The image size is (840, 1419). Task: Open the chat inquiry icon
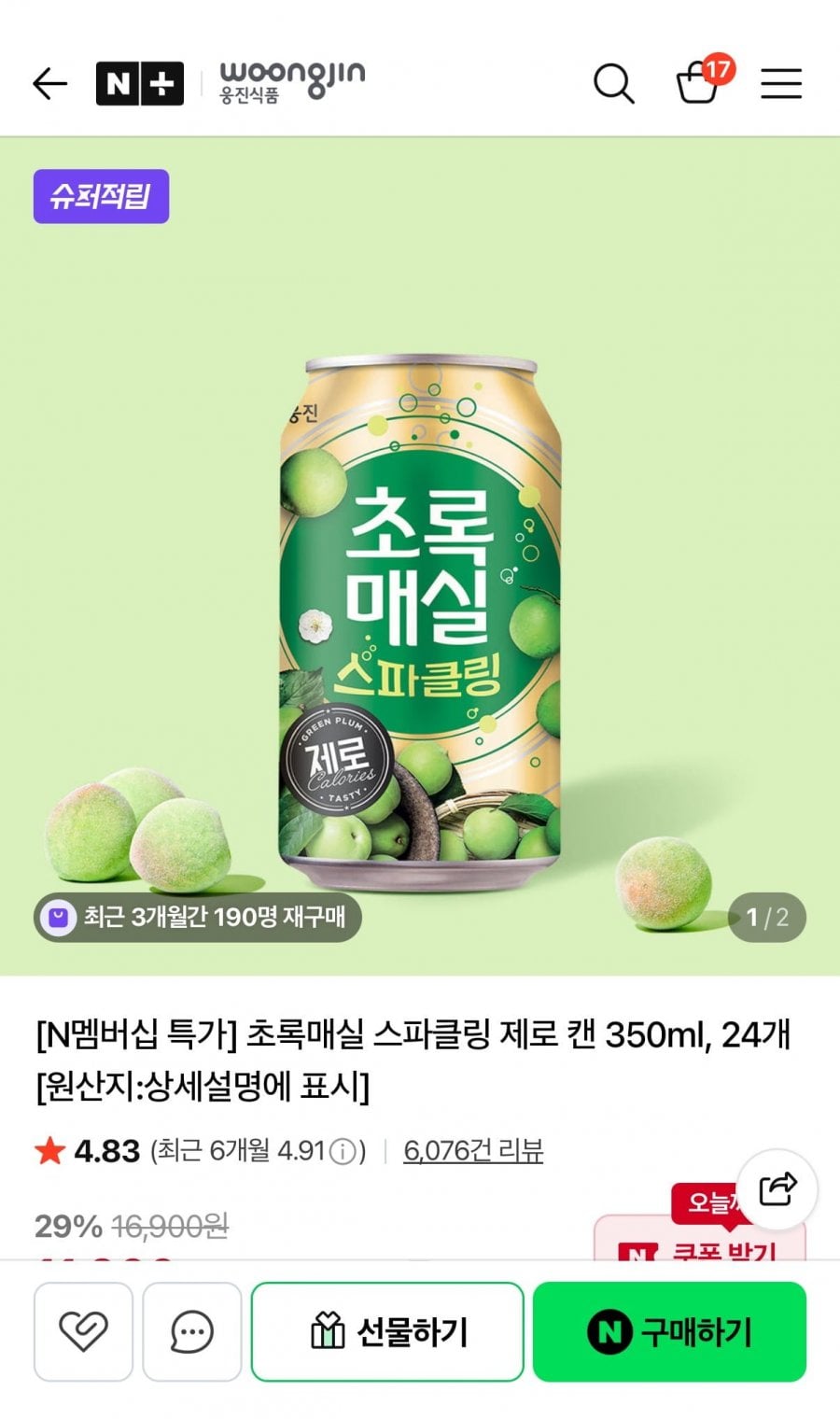coord(191,1331)
